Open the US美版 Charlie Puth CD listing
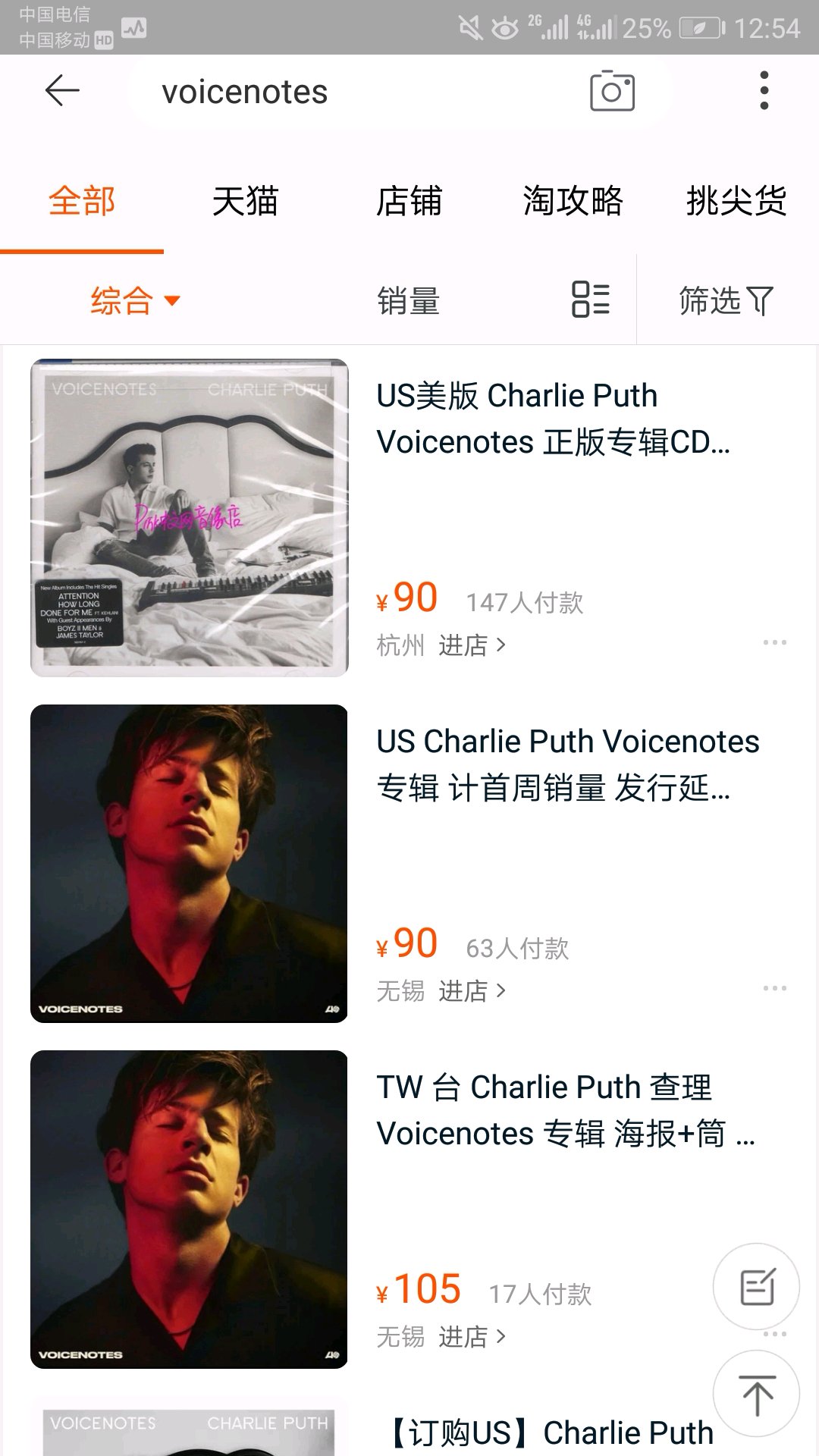The width and height of the screenshot is (819, 1456). (x=553, y=419)
